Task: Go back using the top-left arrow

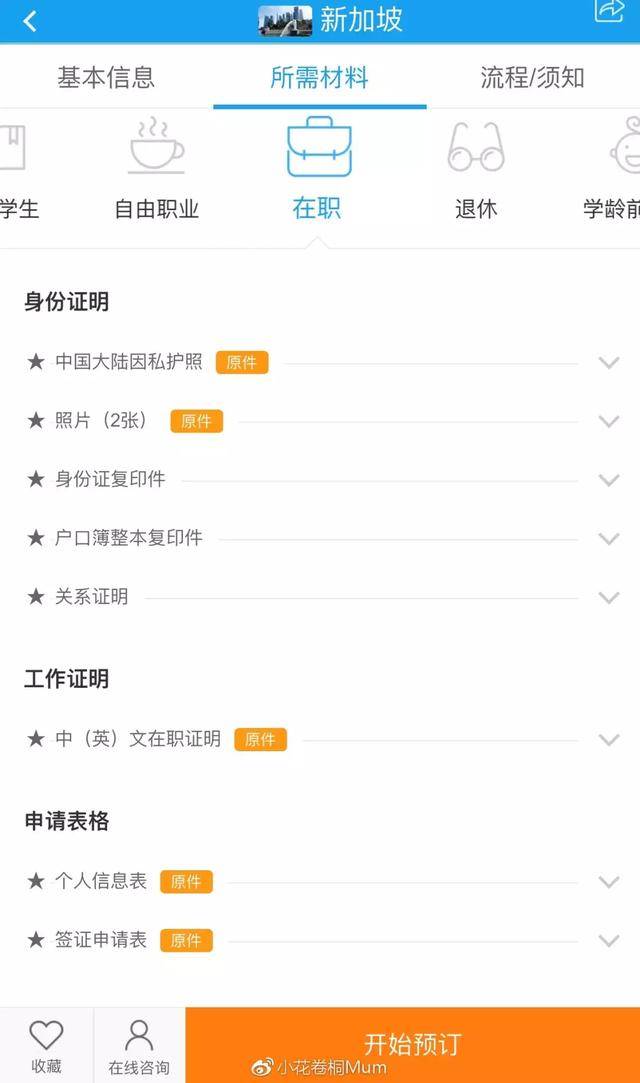Action: (x=30, y=20)
